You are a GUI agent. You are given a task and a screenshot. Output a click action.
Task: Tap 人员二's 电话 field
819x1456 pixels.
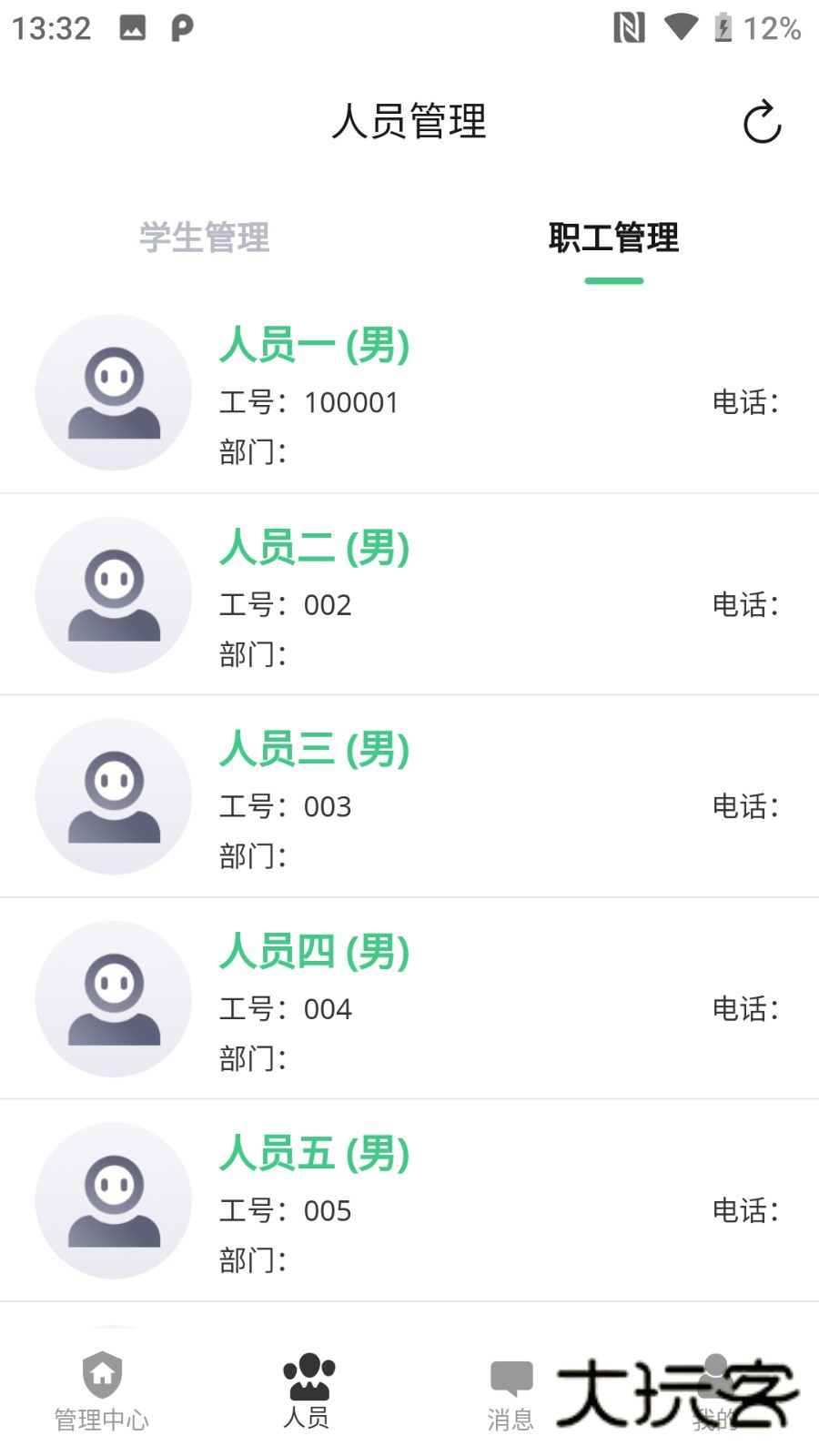coord(746,604)
